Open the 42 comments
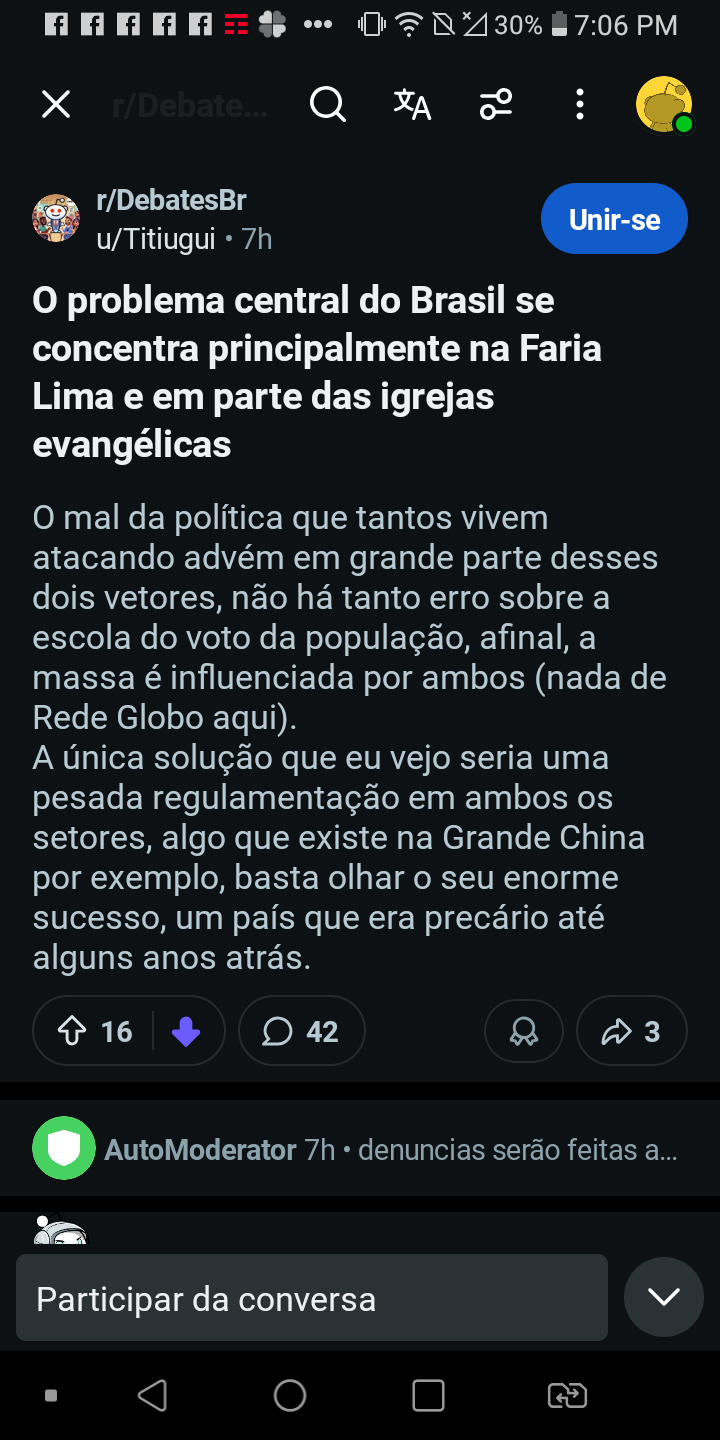 tap(301, 1031)
